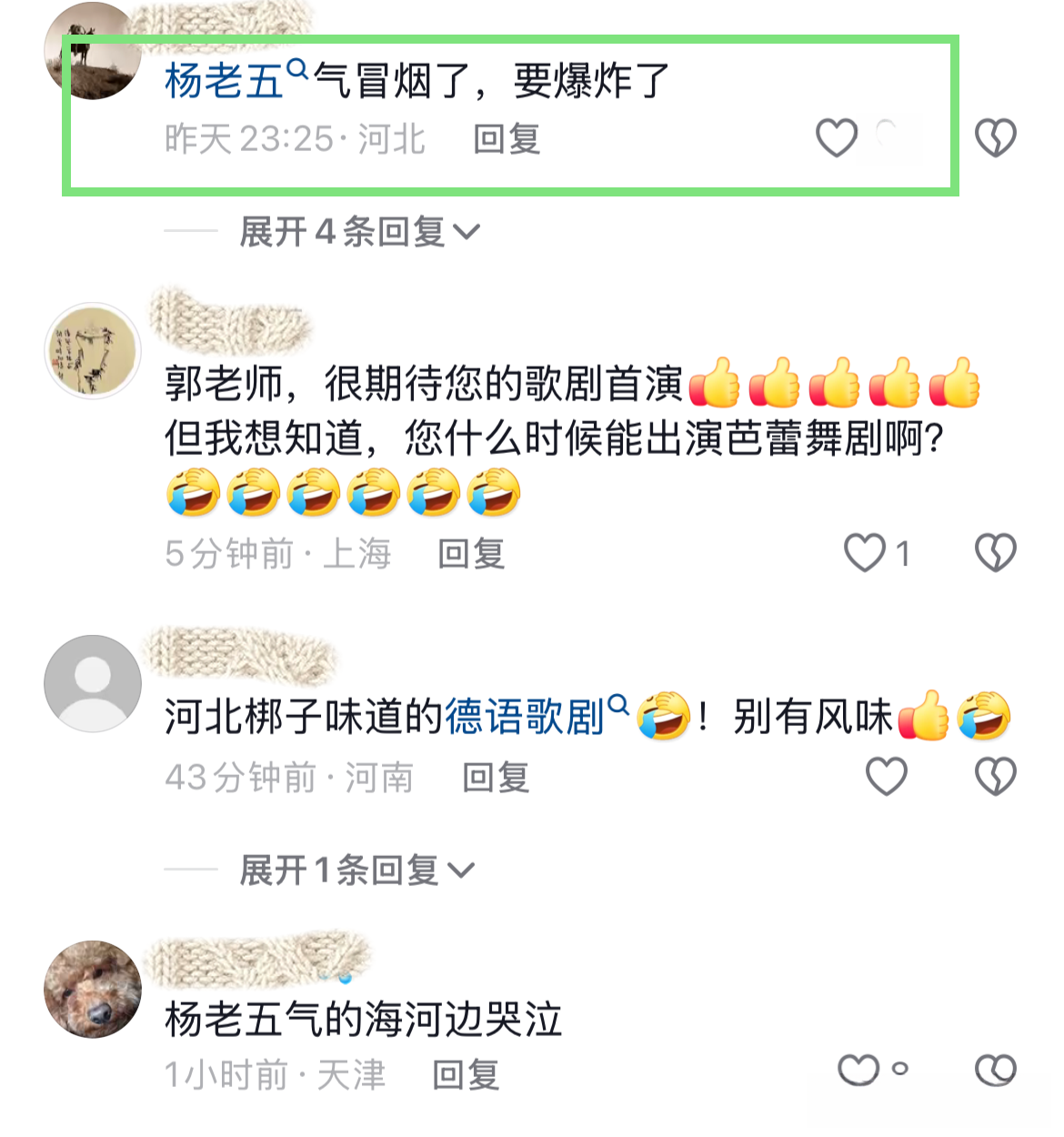Dislike the 气冒烟了，要爆炸了 comment

995,138
